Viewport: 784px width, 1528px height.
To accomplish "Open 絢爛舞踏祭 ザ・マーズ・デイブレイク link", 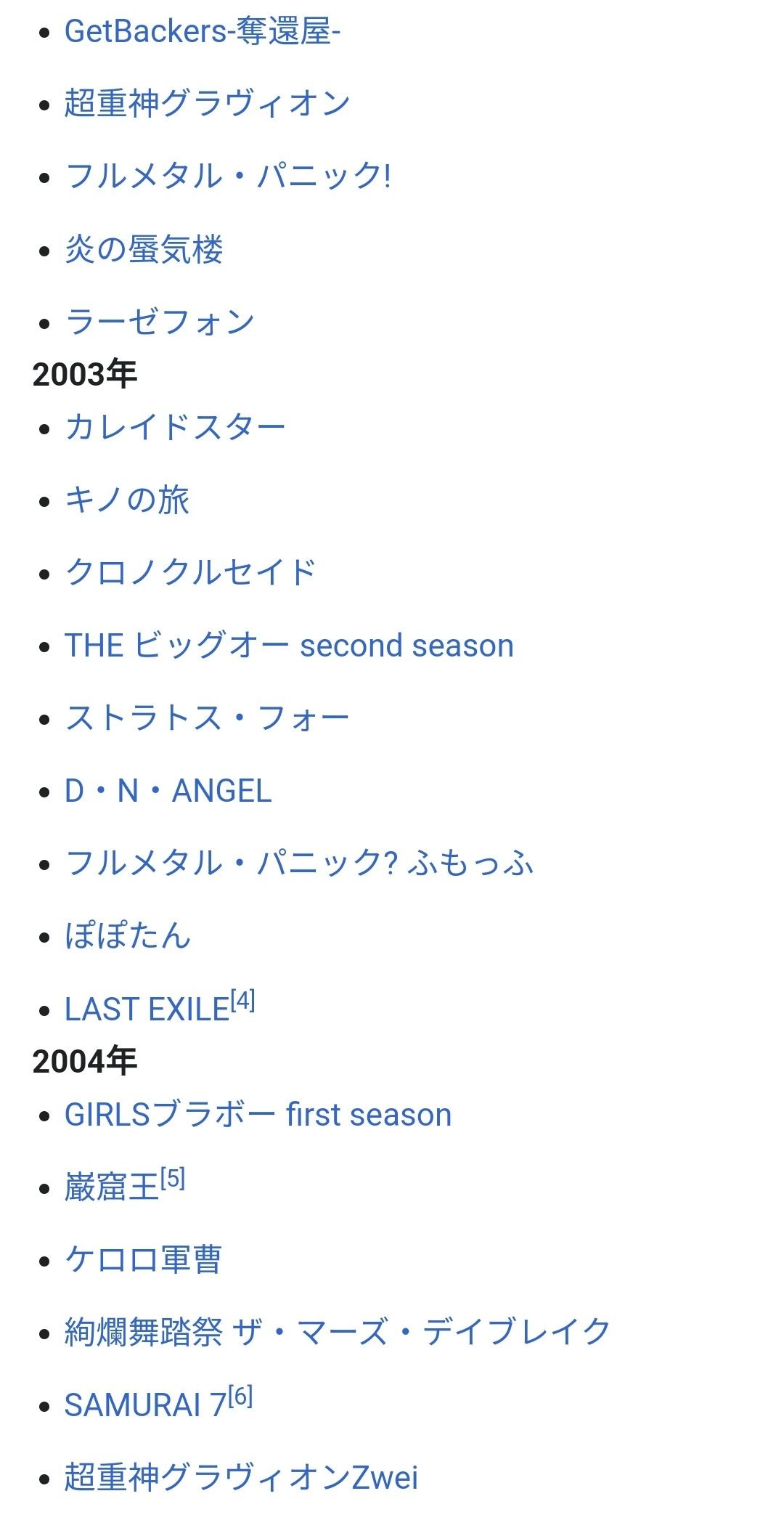I will point(338,1333).
